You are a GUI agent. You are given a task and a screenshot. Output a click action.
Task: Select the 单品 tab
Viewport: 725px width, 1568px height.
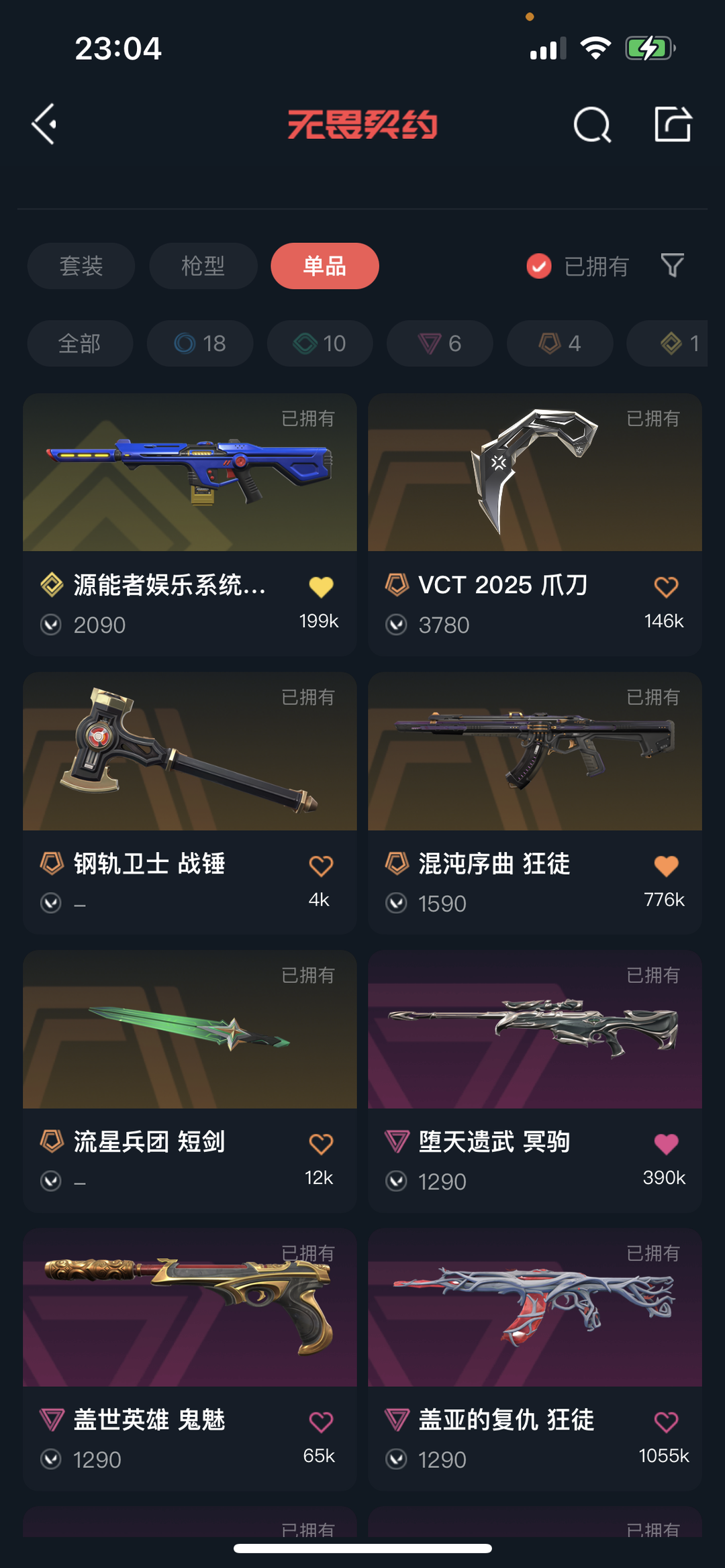coord(325,266)
